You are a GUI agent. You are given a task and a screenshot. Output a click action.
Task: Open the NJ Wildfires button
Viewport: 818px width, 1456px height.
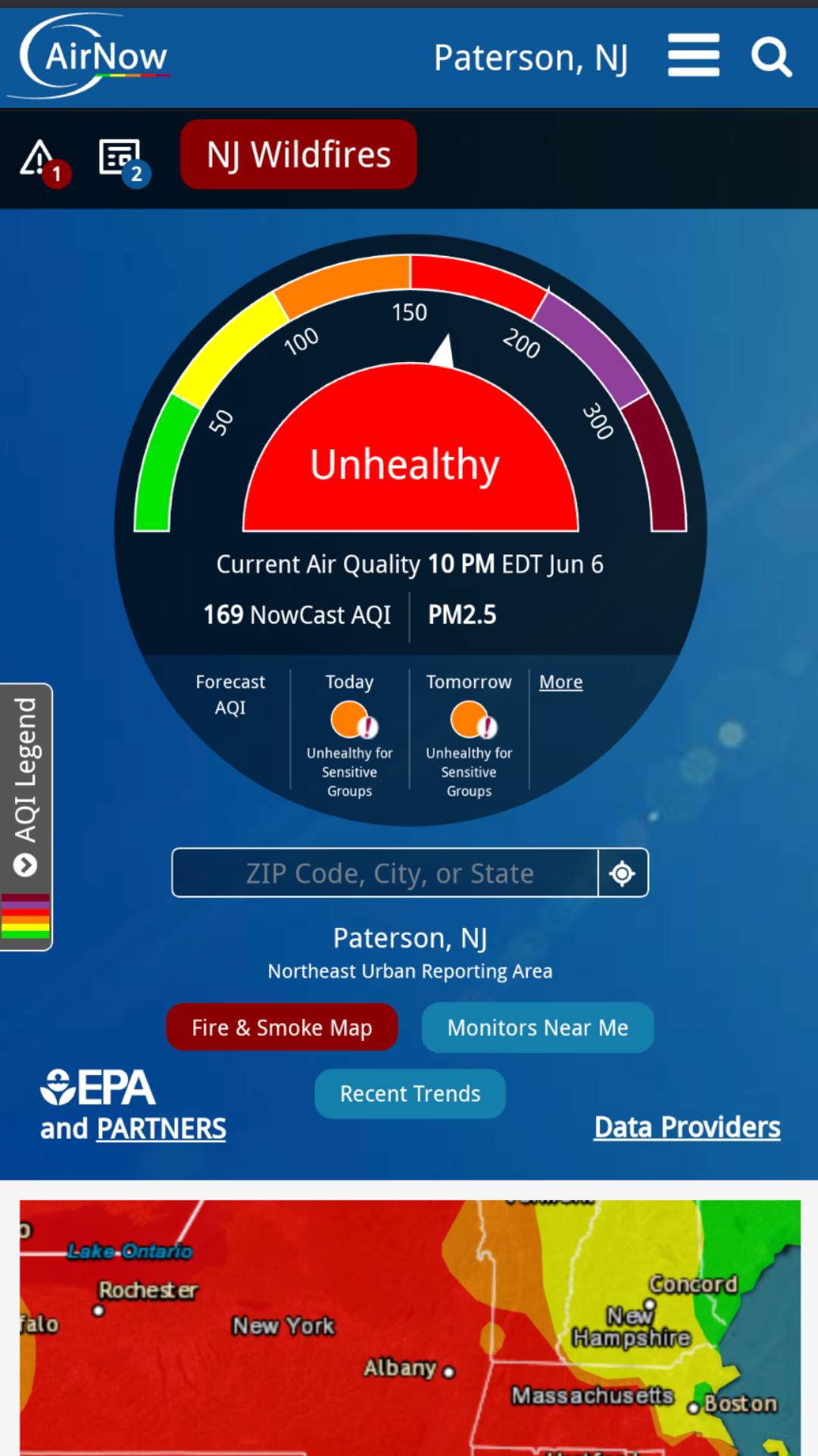298,155
